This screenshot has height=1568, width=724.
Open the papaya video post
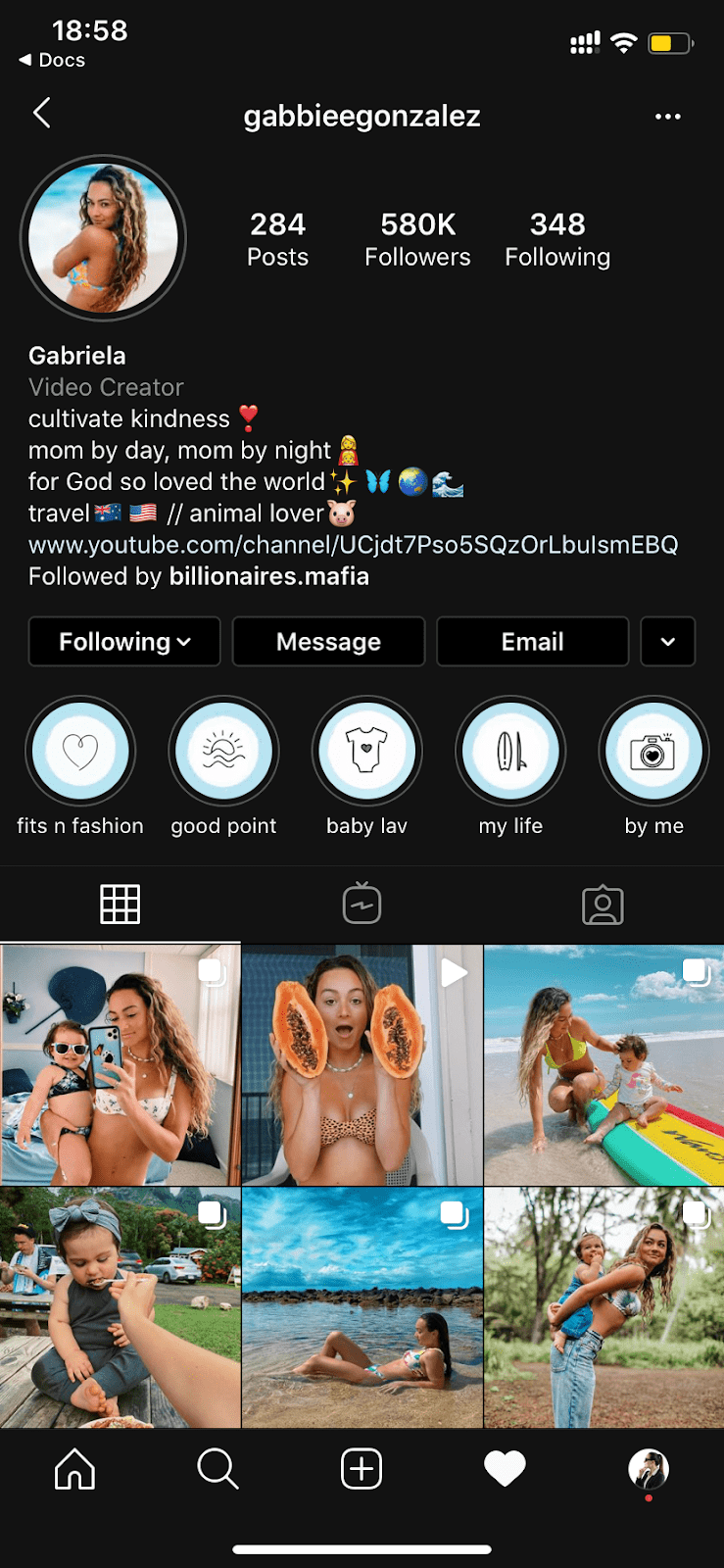(x=362, y=1065)
